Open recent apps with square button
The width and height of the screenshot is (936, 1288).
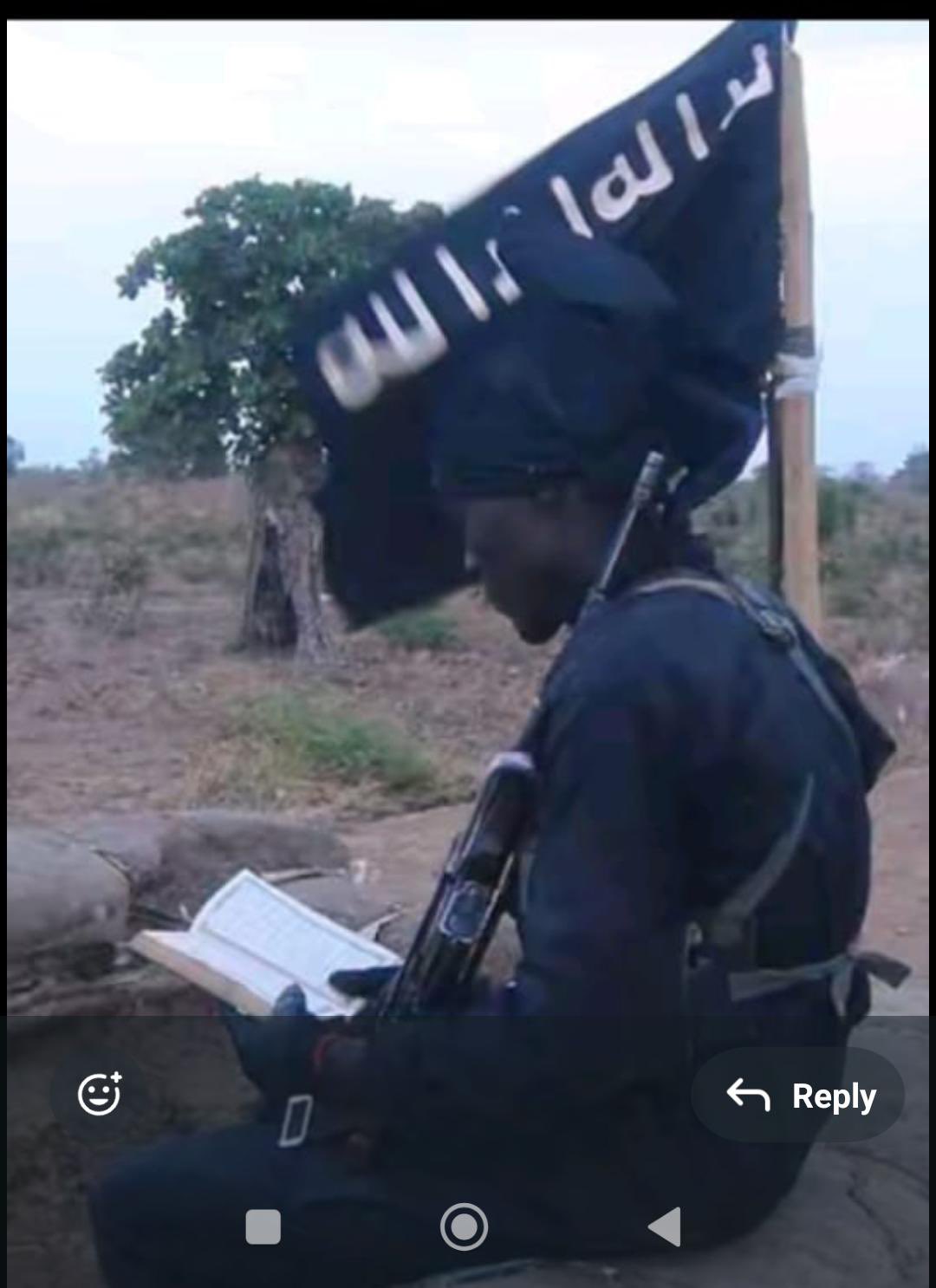[263, 1226]
